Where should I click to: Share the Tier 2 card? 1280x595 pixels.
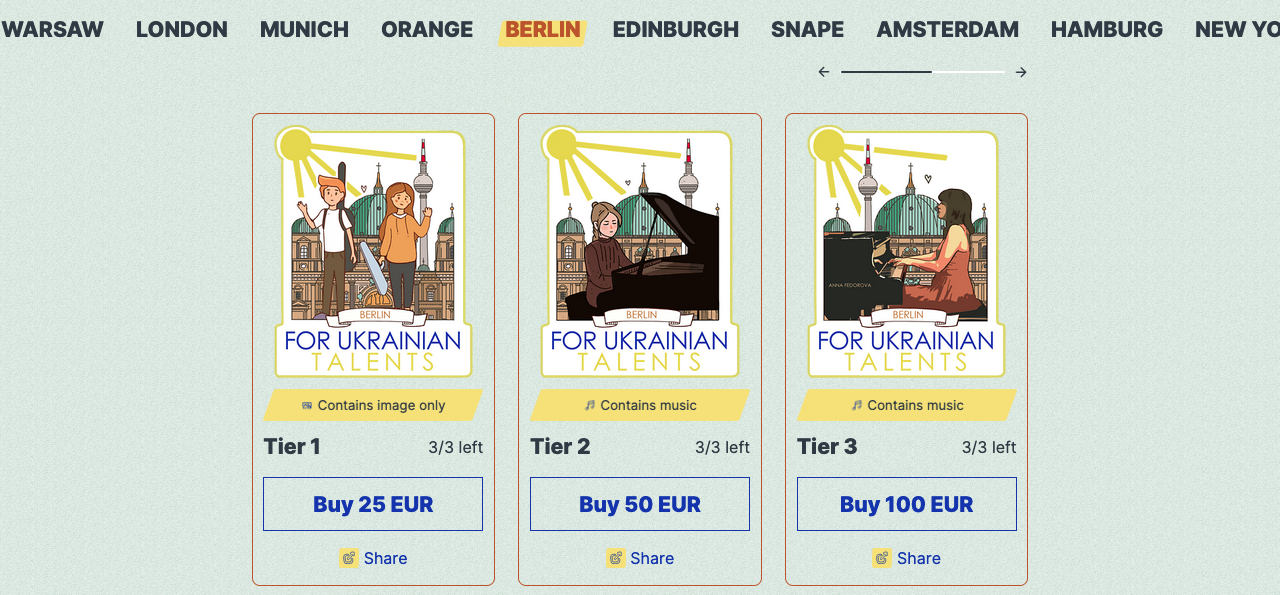tap(641, 558)
